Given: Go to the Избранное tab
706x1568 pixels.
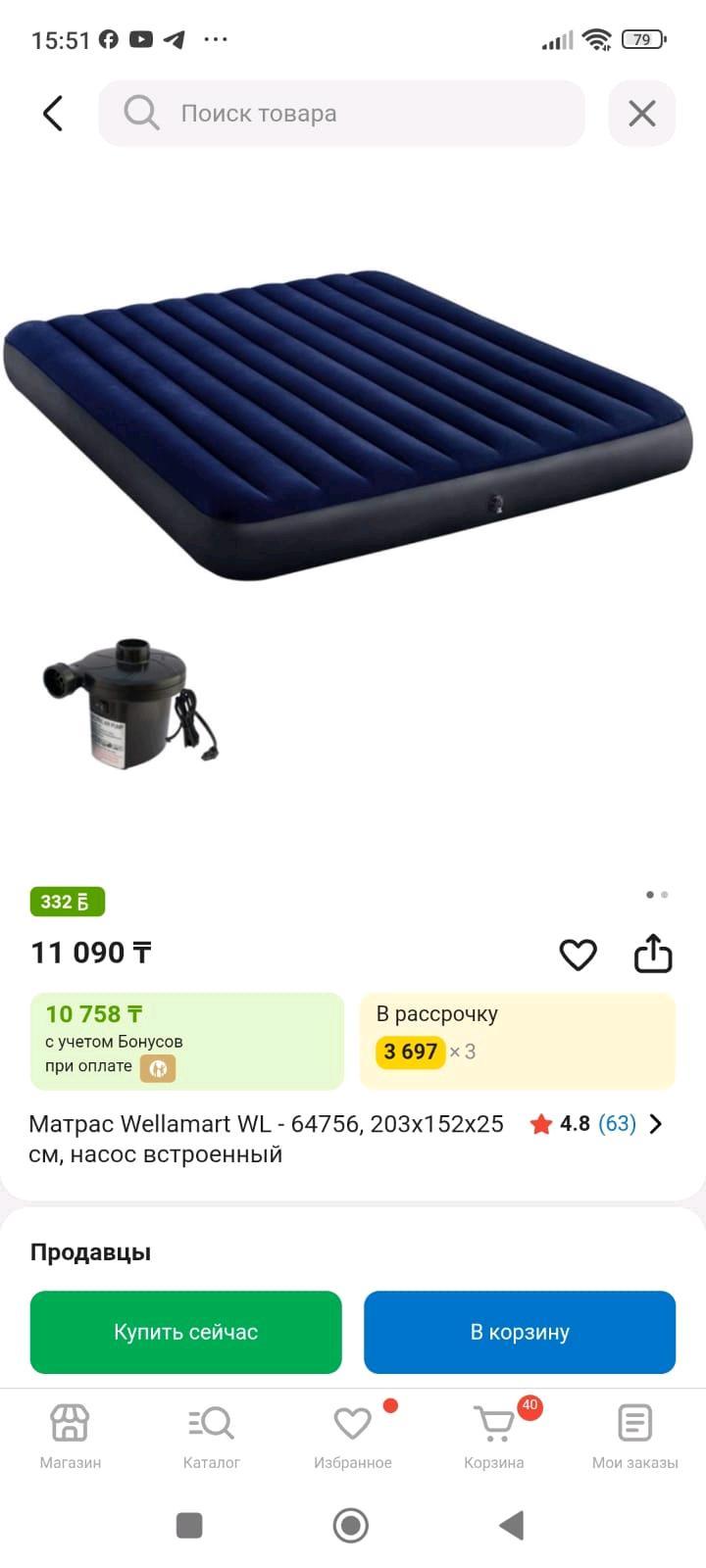Looking at the screenshot, I should click(x=353, y=1436).
